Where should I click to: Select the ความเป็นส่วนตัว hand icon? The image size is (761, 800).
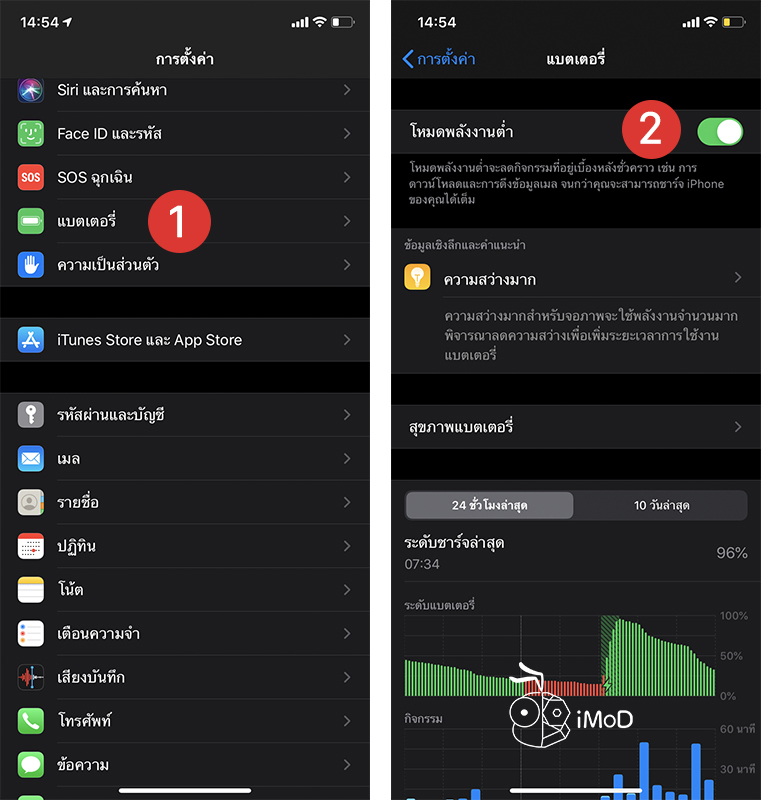click(31, 265)
